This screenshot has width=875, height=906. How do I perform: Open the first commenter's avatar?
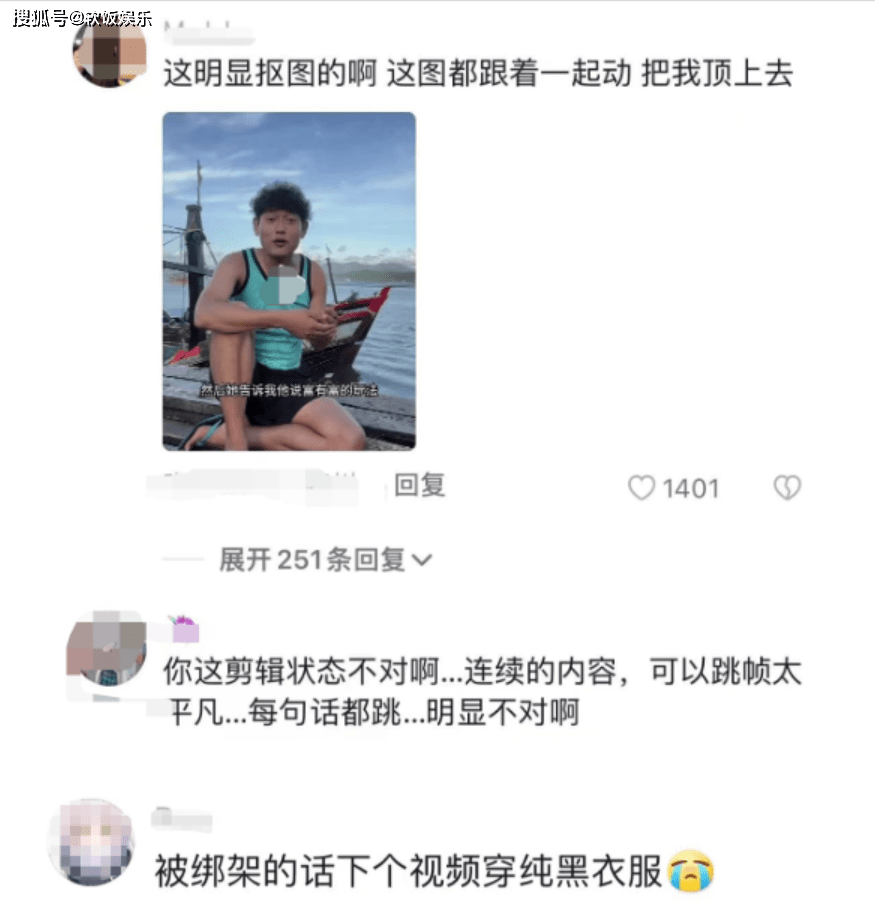(110, 52)
